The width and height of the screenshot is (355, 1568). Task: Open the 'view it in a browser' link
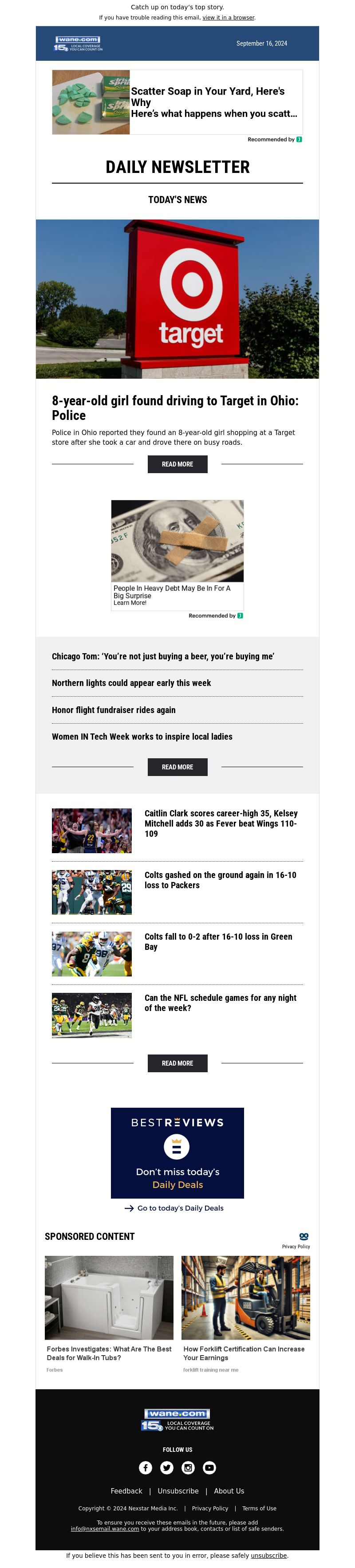229,18
